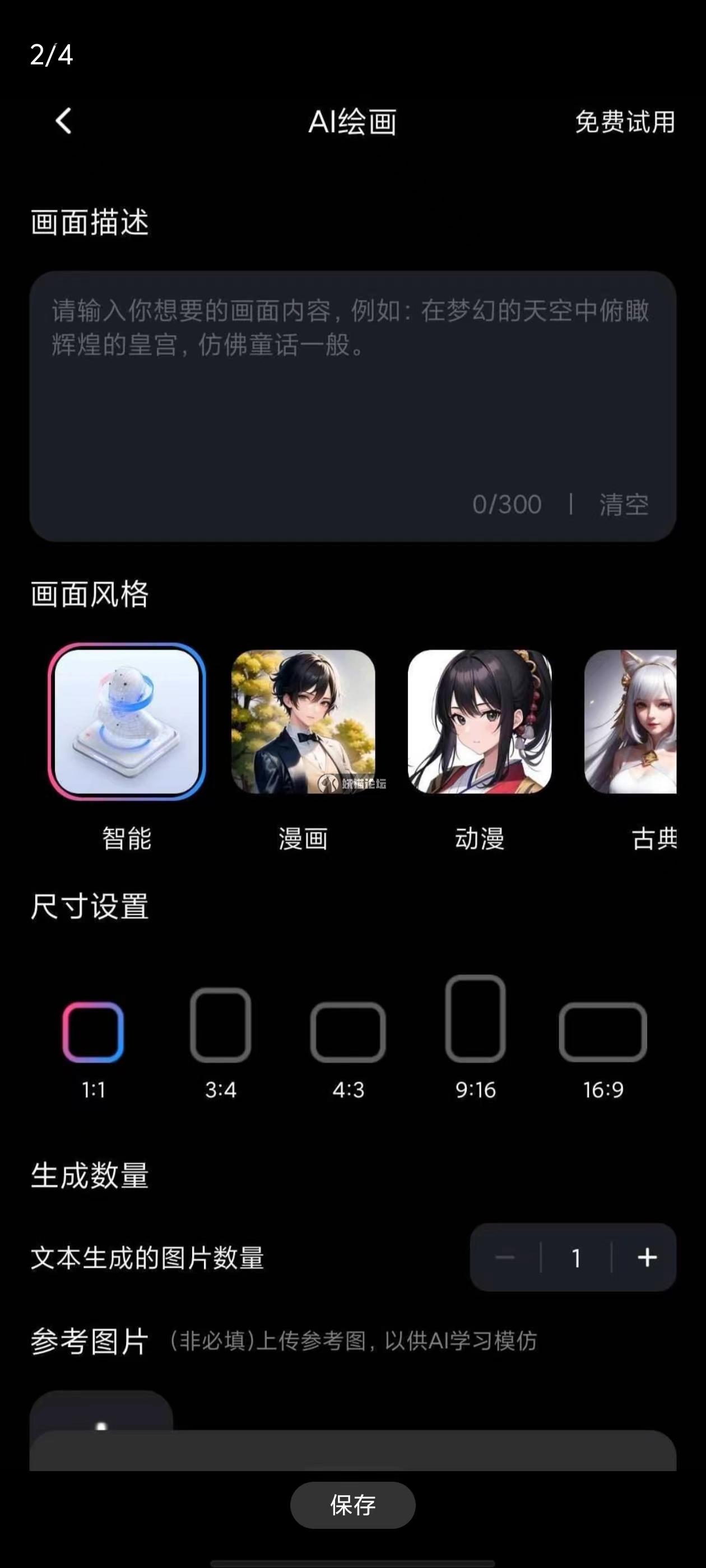The width and height of the screenshot is (706, 1568).
Task: Go back with the top-left arrow
Action: 63,121
